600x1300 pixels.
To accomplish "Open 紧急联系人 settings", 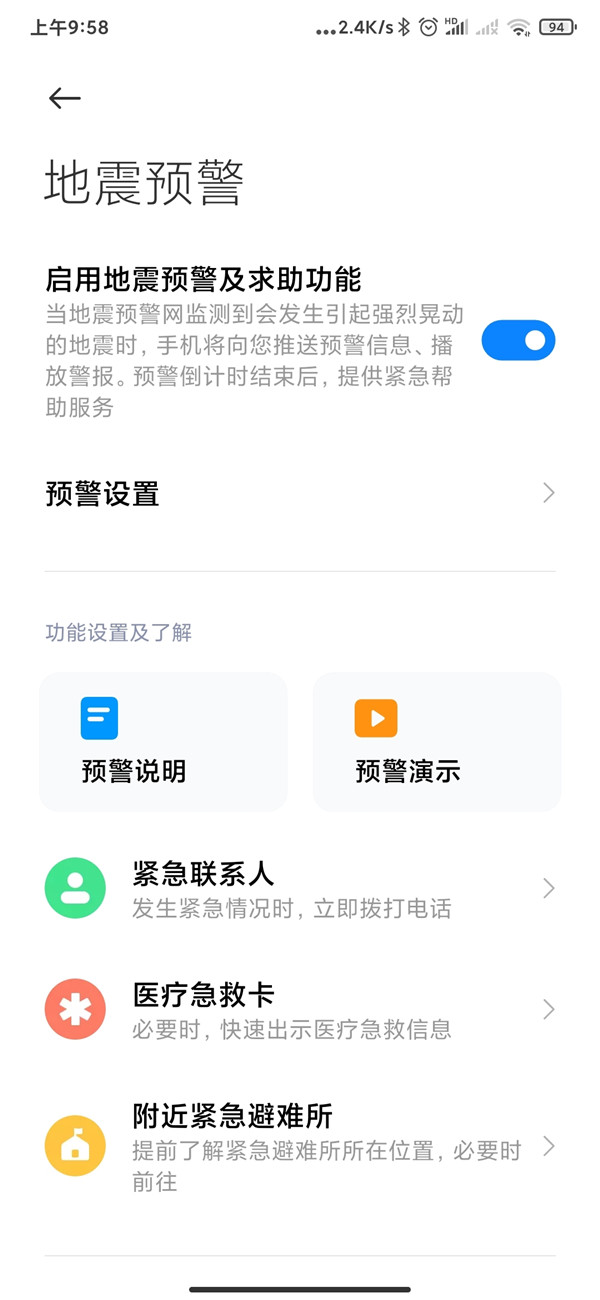I will [300, 889].
